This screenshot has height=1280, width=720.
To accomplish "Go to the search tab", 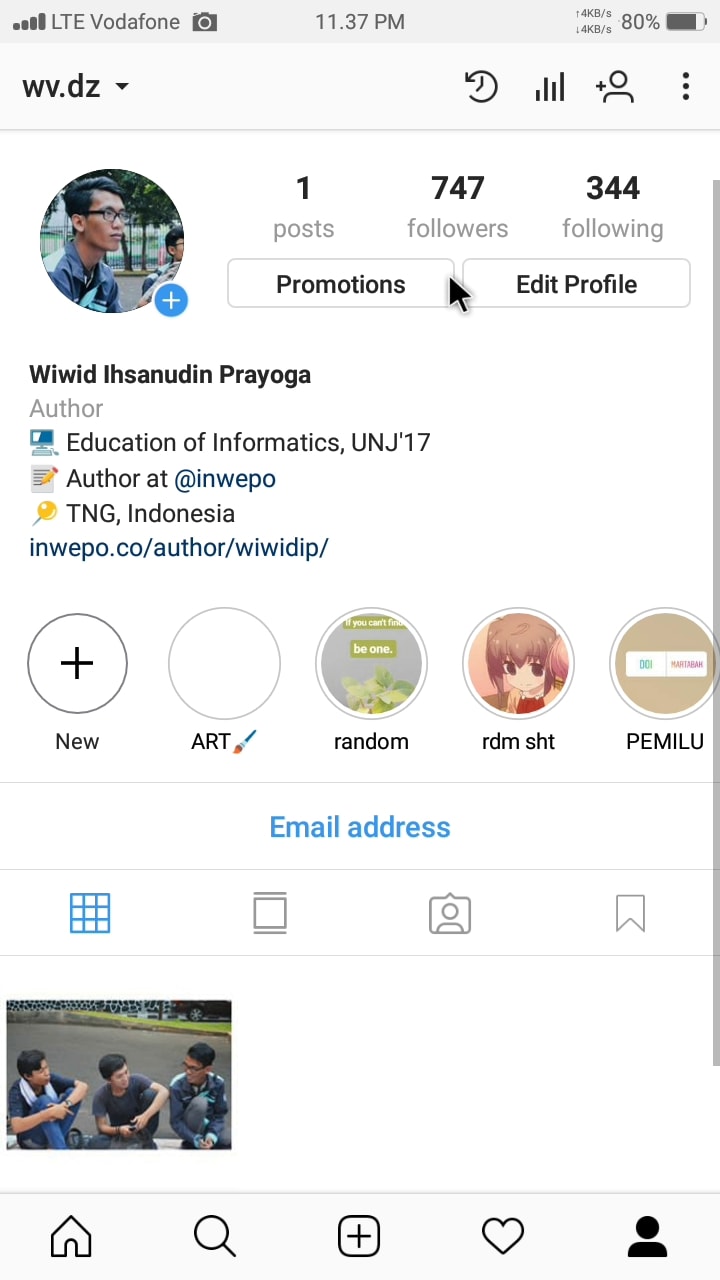I will click(x=215, y=1237).
